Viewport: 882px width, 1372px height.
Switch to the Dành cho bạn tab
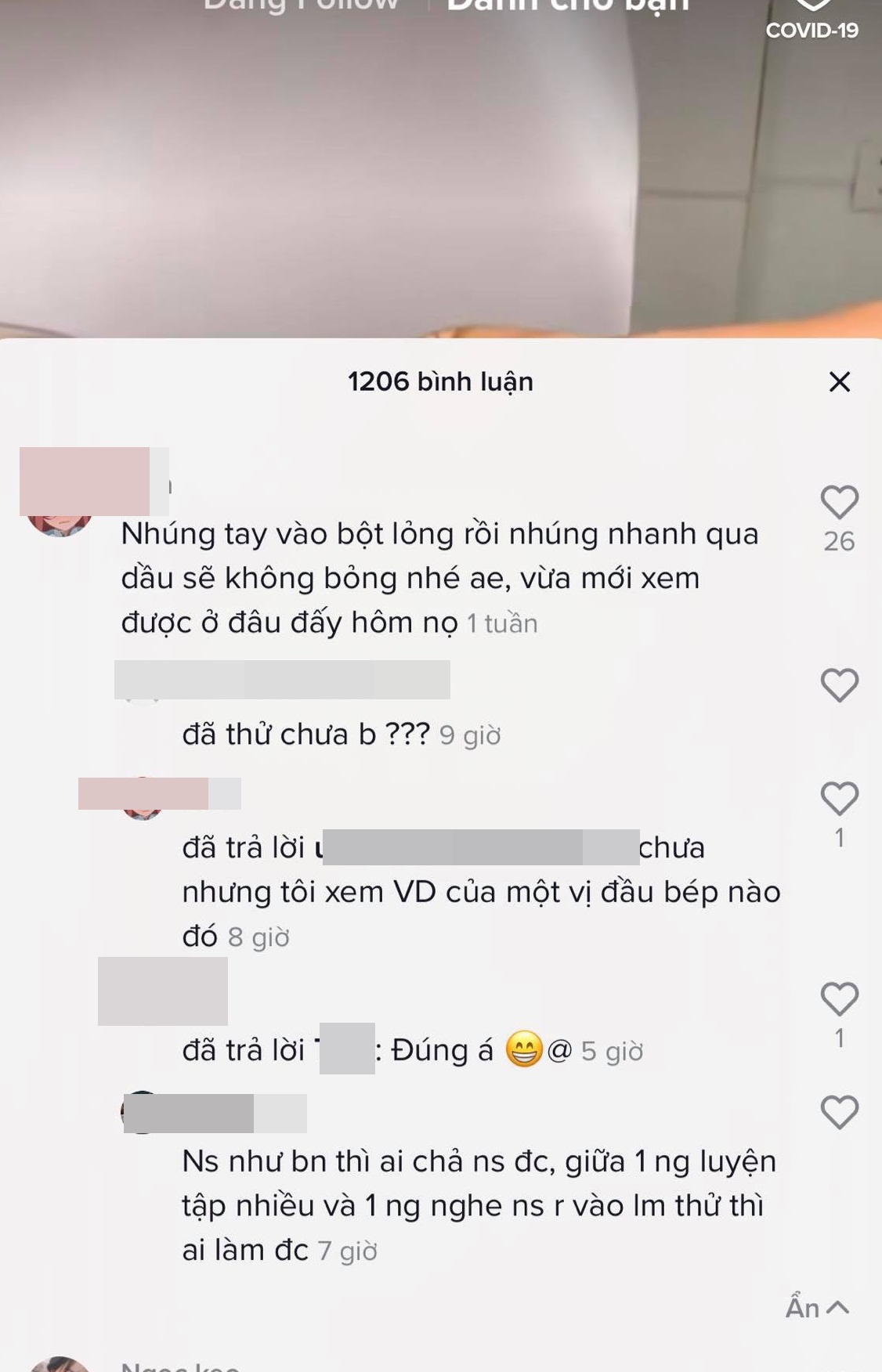tap(568, 6)
